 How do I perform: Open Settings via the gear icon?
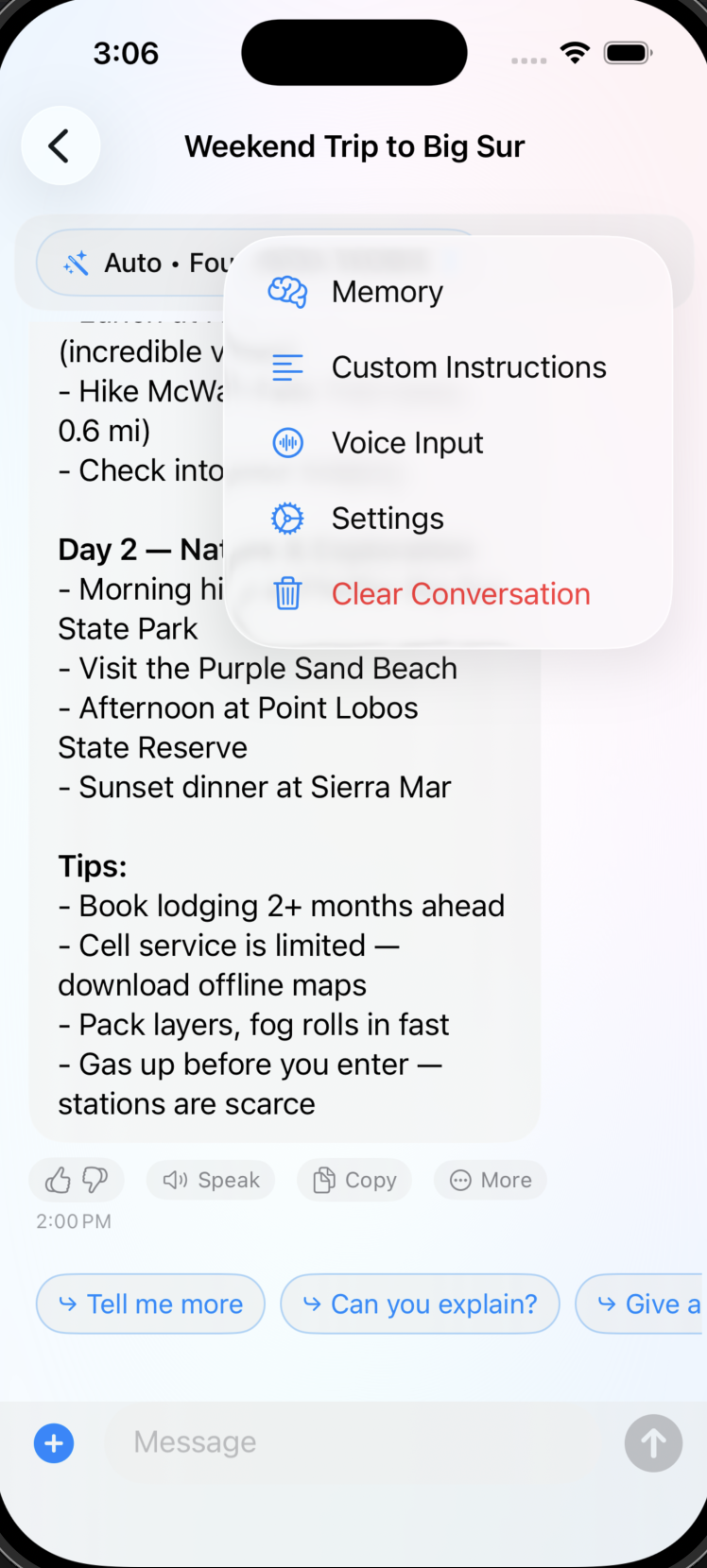pyautogui.click(x=287, y=518)
